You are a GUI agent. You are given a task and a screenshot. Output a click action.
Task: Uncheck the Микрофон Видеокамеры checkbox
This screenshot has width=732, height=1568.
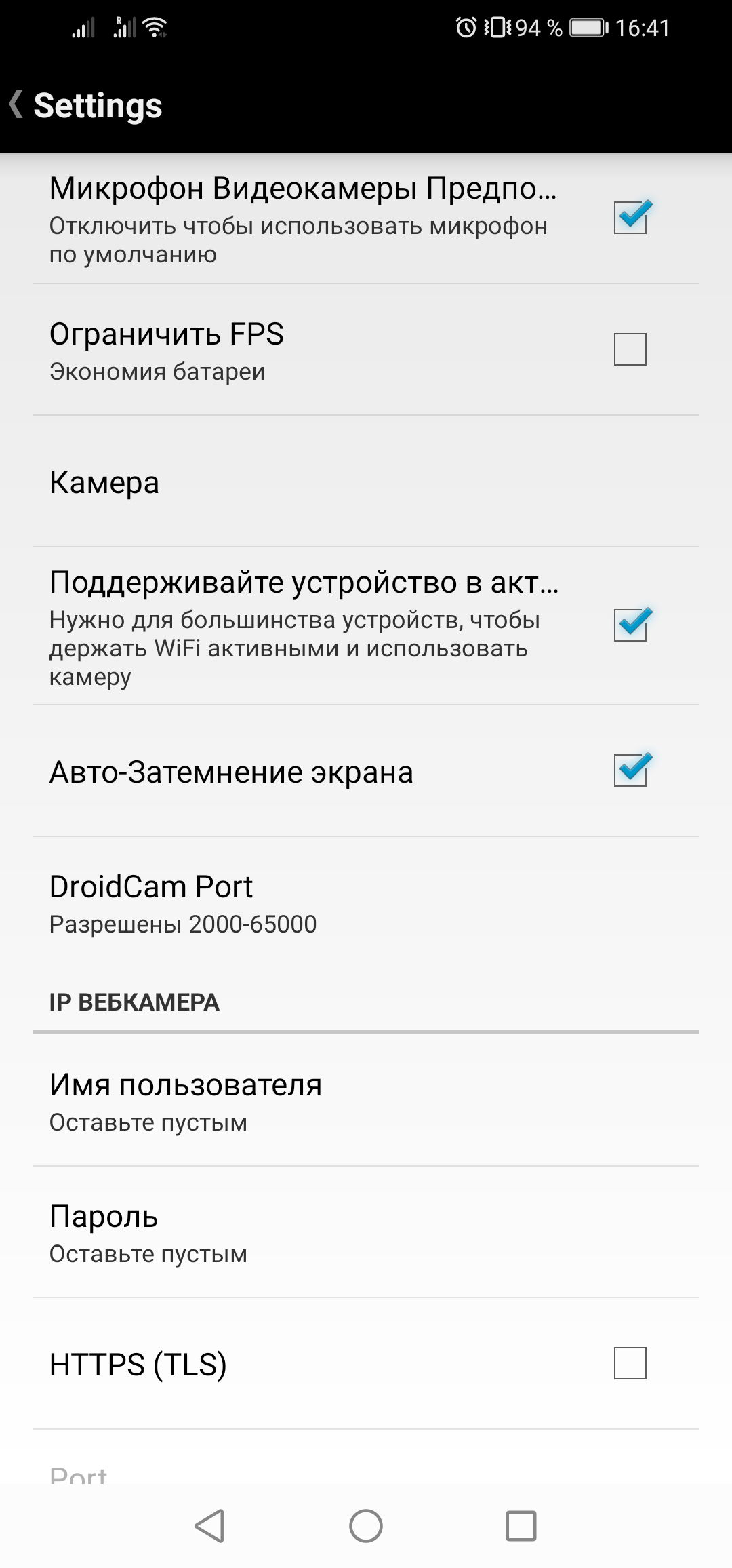(630, 217)
